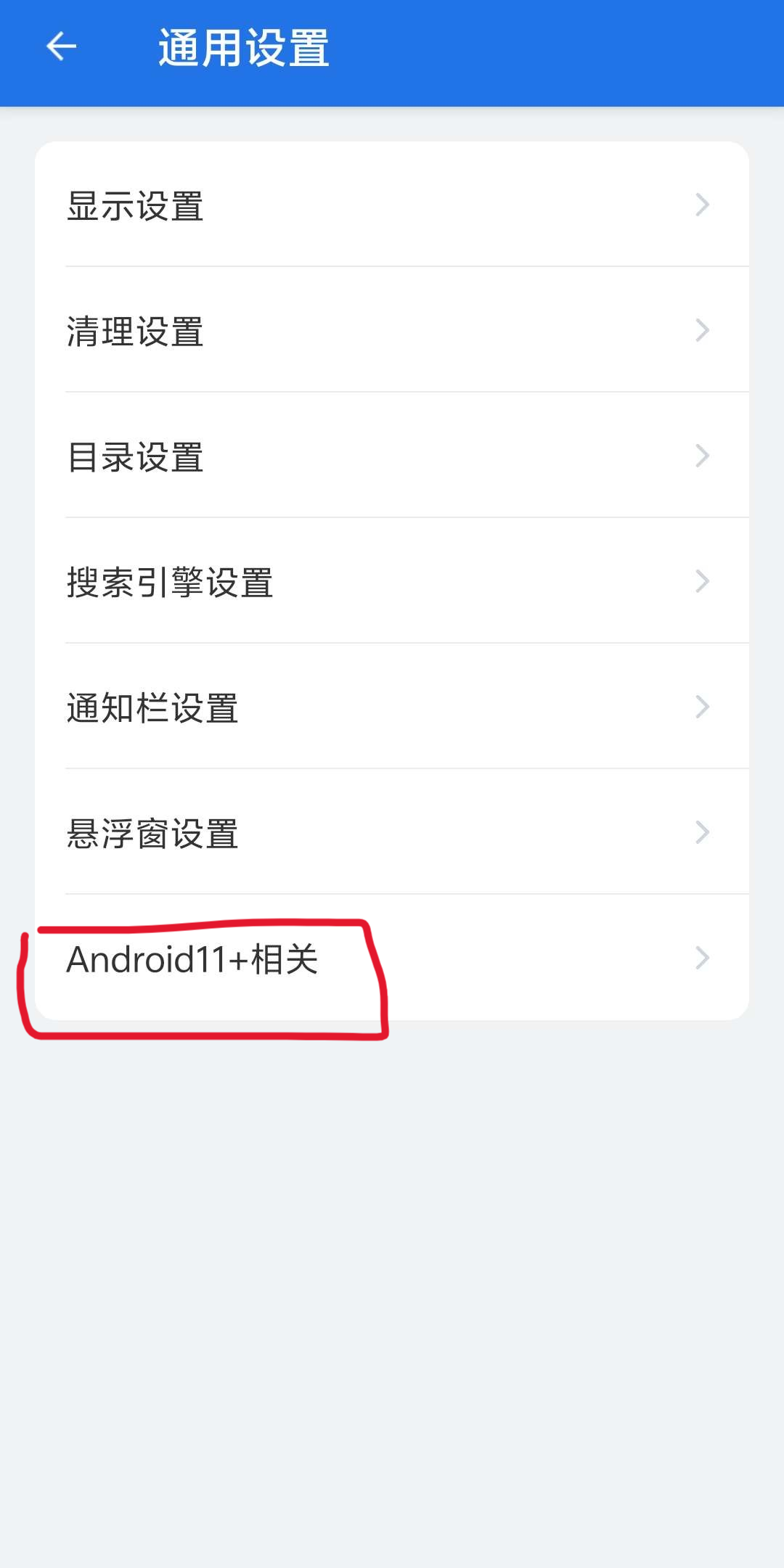Expand the chevron next to 清理设置
Image resolution: width=784 pixels, height=1568 pixels.
701,330
